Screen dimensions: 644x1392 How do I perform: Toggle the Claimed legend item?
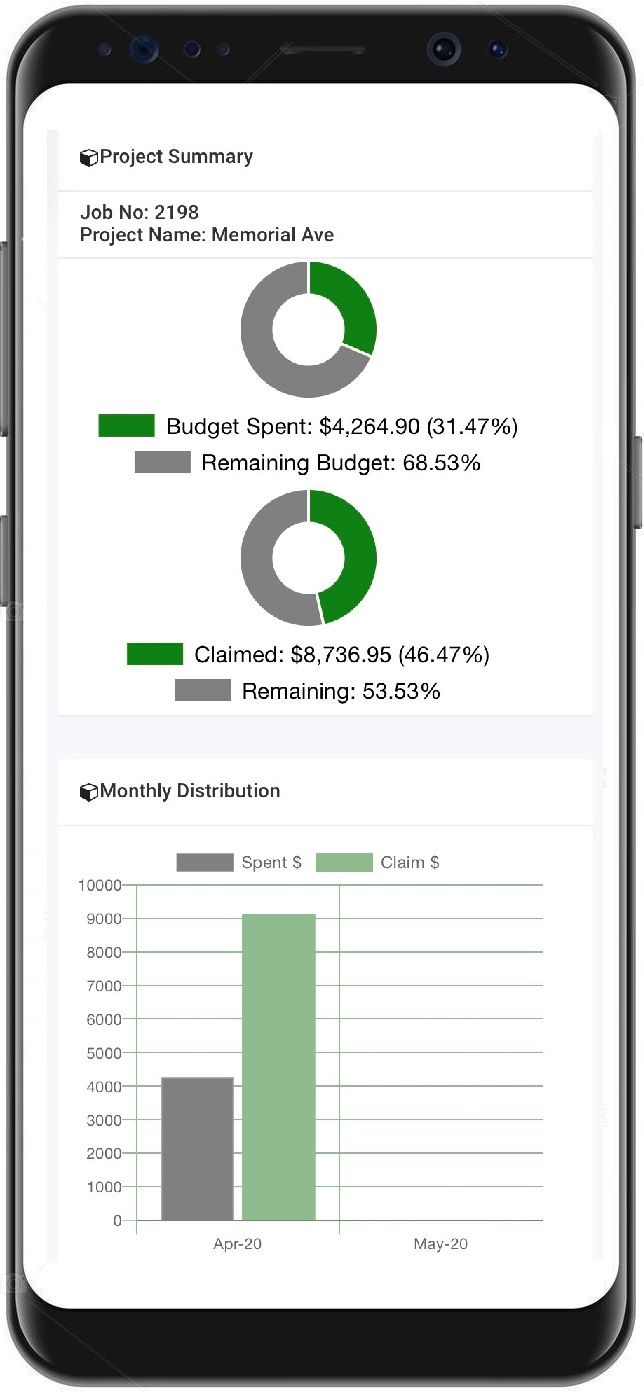(x=308, y=654)
